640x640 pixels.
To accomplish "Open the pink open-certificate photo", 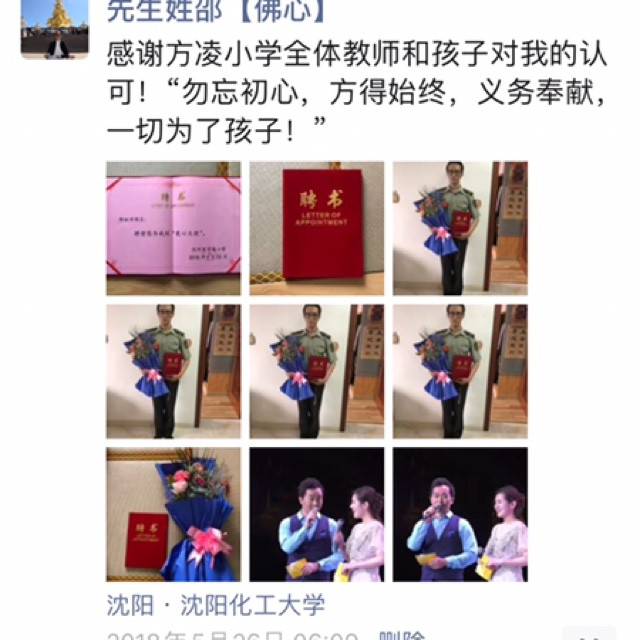I will coord(173,228).
